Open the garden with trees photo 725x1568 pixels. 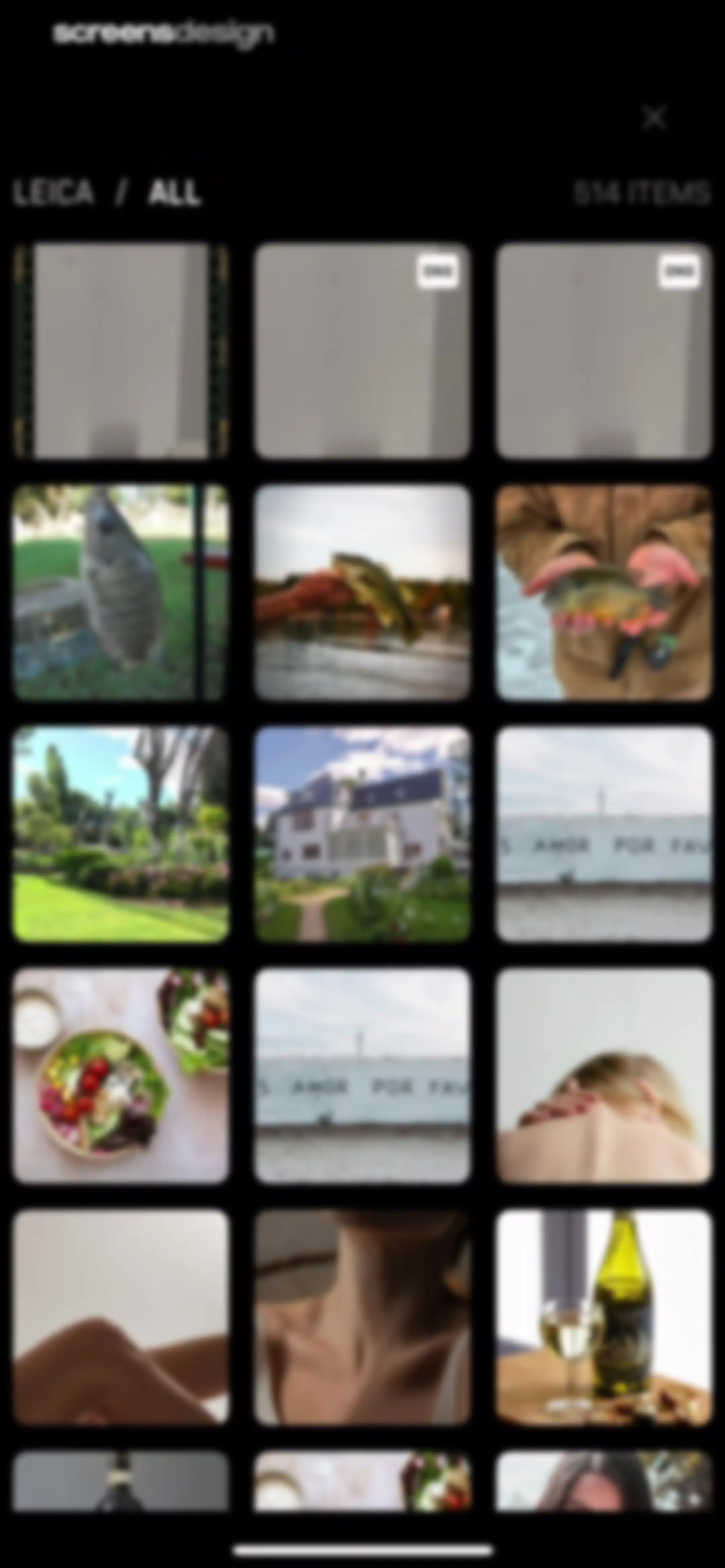pos(121,834)
